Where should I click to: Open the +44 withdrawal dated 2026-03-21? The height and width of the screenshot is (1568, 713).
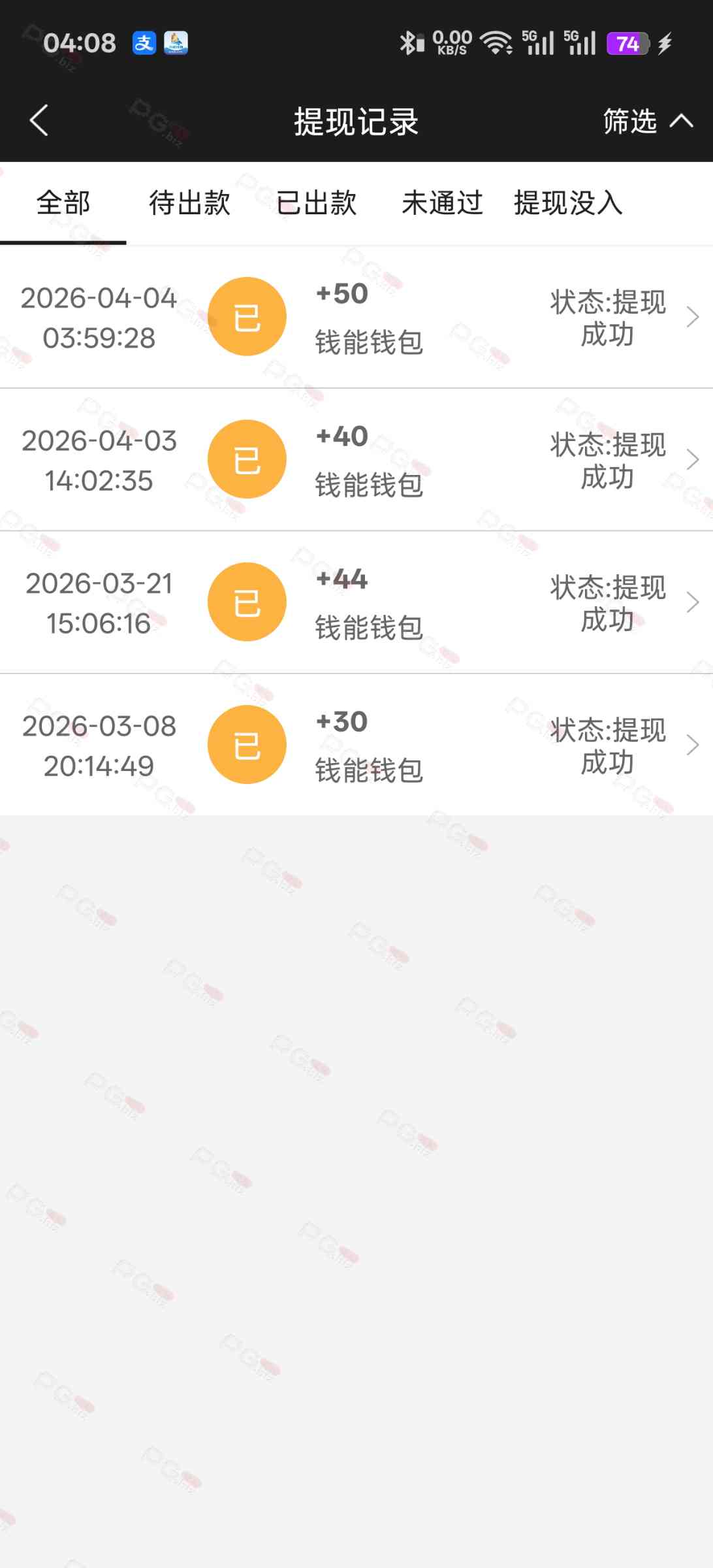pyautogui.click(x=356, y=602)
